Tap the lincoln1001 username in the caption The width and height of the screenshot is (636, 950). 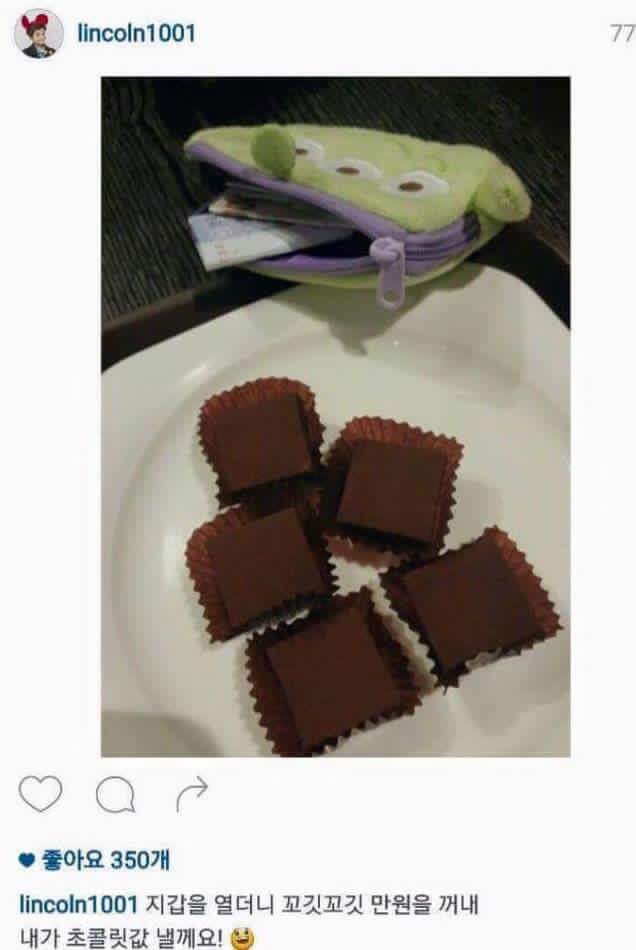tap(78, 906)
